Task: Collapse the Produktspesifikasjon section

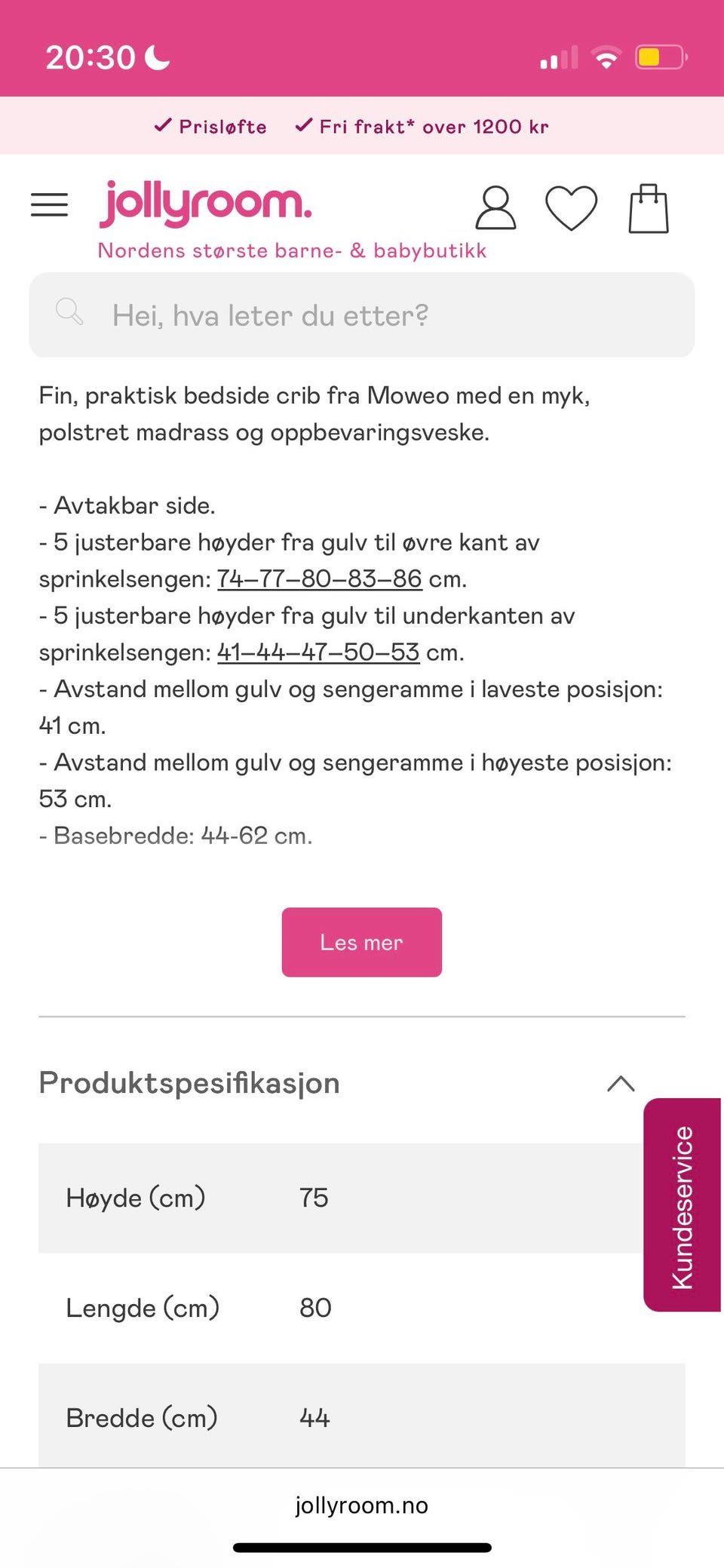Action: tap(621, 1084)
